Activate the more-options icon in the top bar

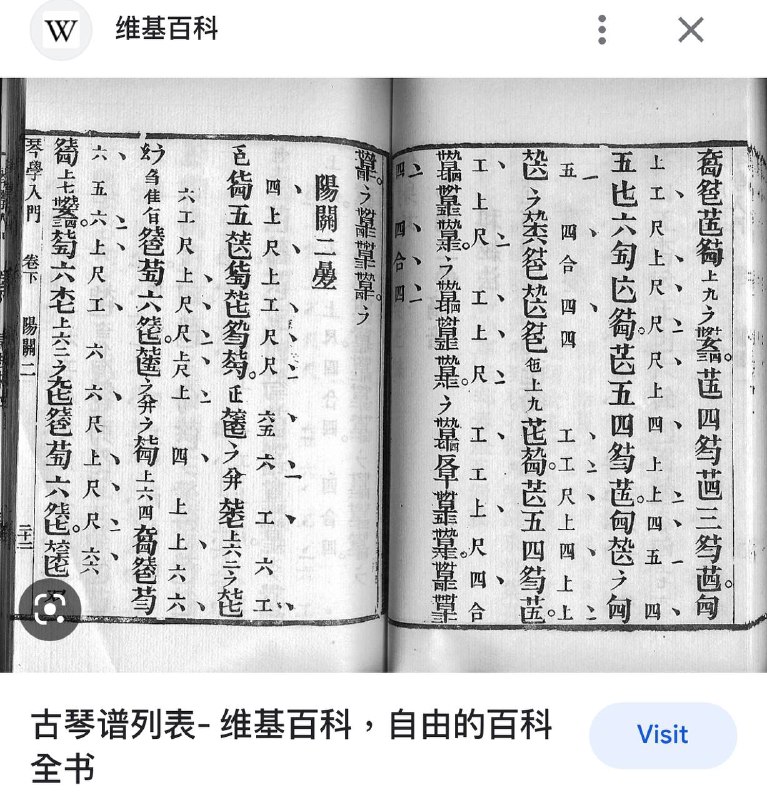(x=601, y=30)
